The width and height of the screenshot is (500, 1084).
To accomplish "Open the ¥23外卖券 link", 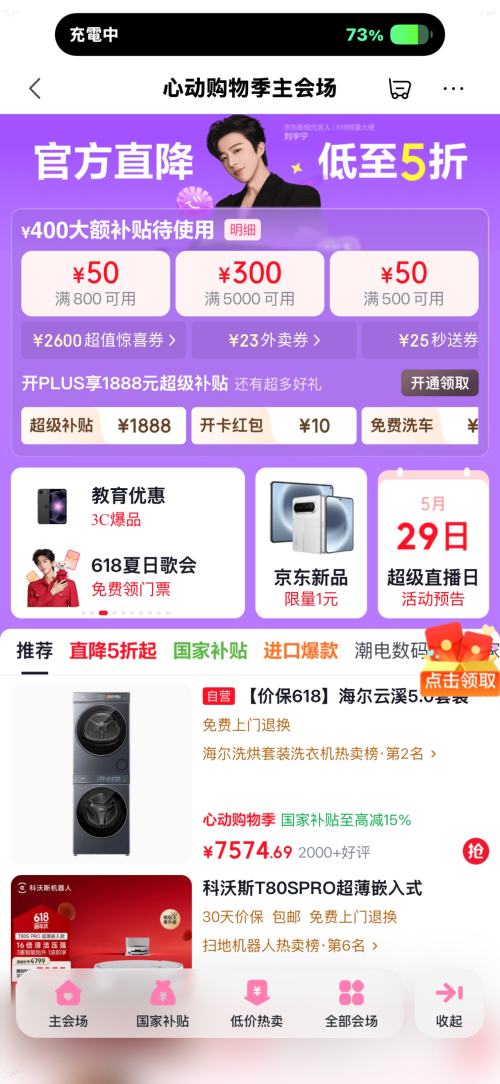I will point(274,340).
